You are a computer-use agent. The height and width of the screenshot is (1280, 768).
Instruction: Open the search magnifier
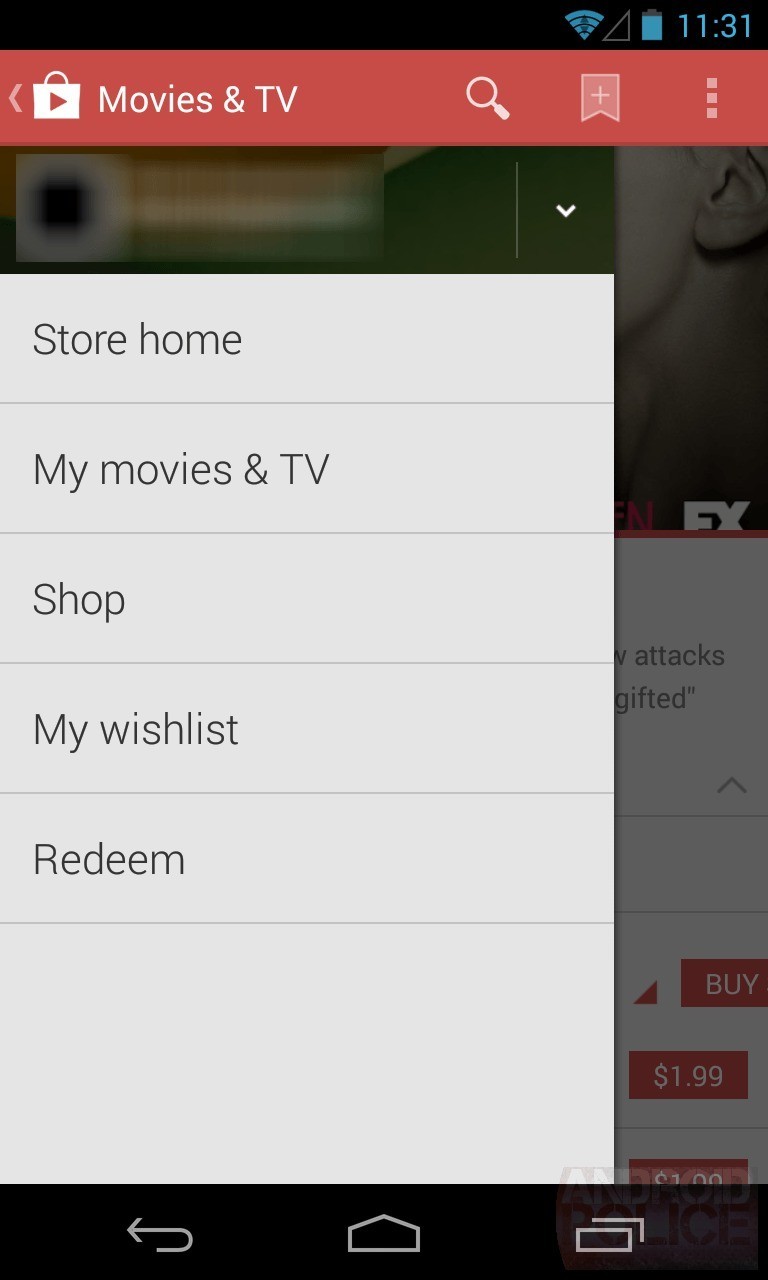(487, 99)
